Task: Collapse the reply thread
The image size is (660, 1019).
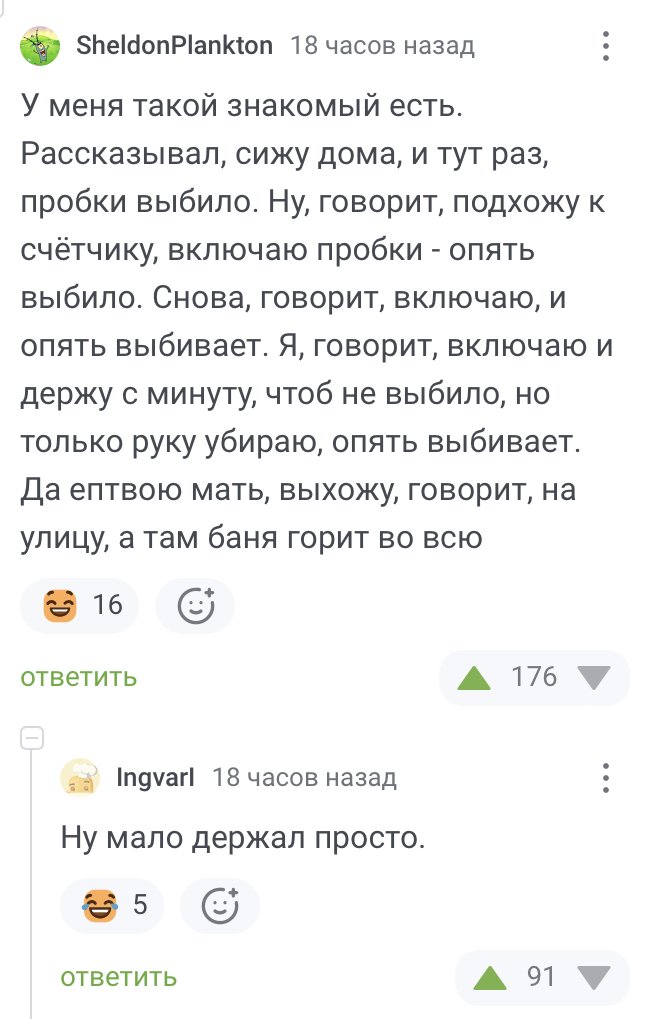Action: [x=32, y=740]
